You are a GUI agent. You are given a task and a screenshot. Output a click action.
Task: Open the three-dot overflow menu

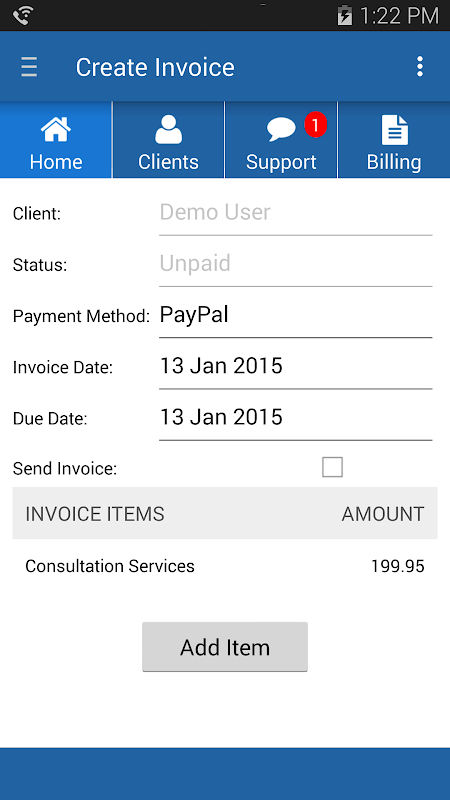click(x=419, y=67)
